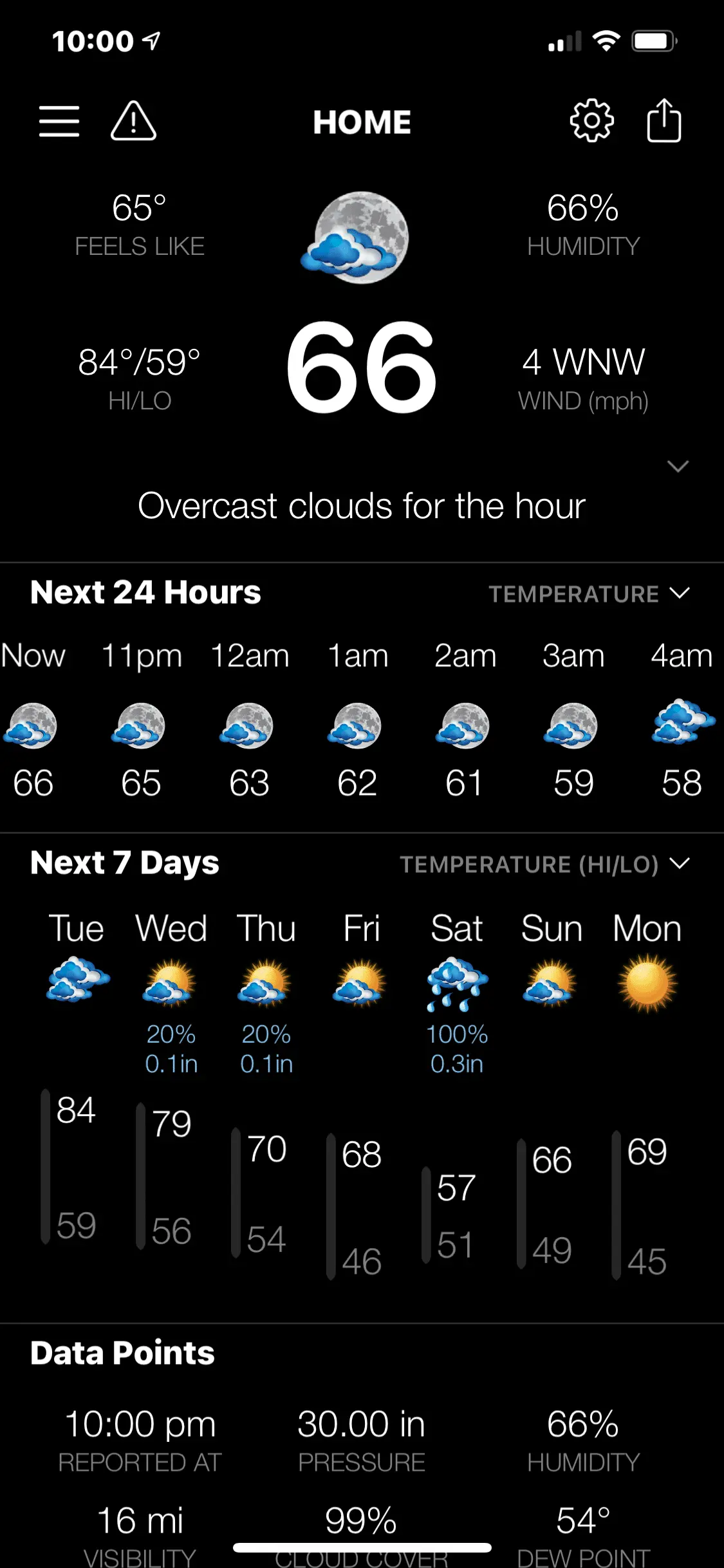The width and height of the screenshot is (724, 1568).
Task: Expand the hourly summary chevron
Action: (x=678, y=466)
